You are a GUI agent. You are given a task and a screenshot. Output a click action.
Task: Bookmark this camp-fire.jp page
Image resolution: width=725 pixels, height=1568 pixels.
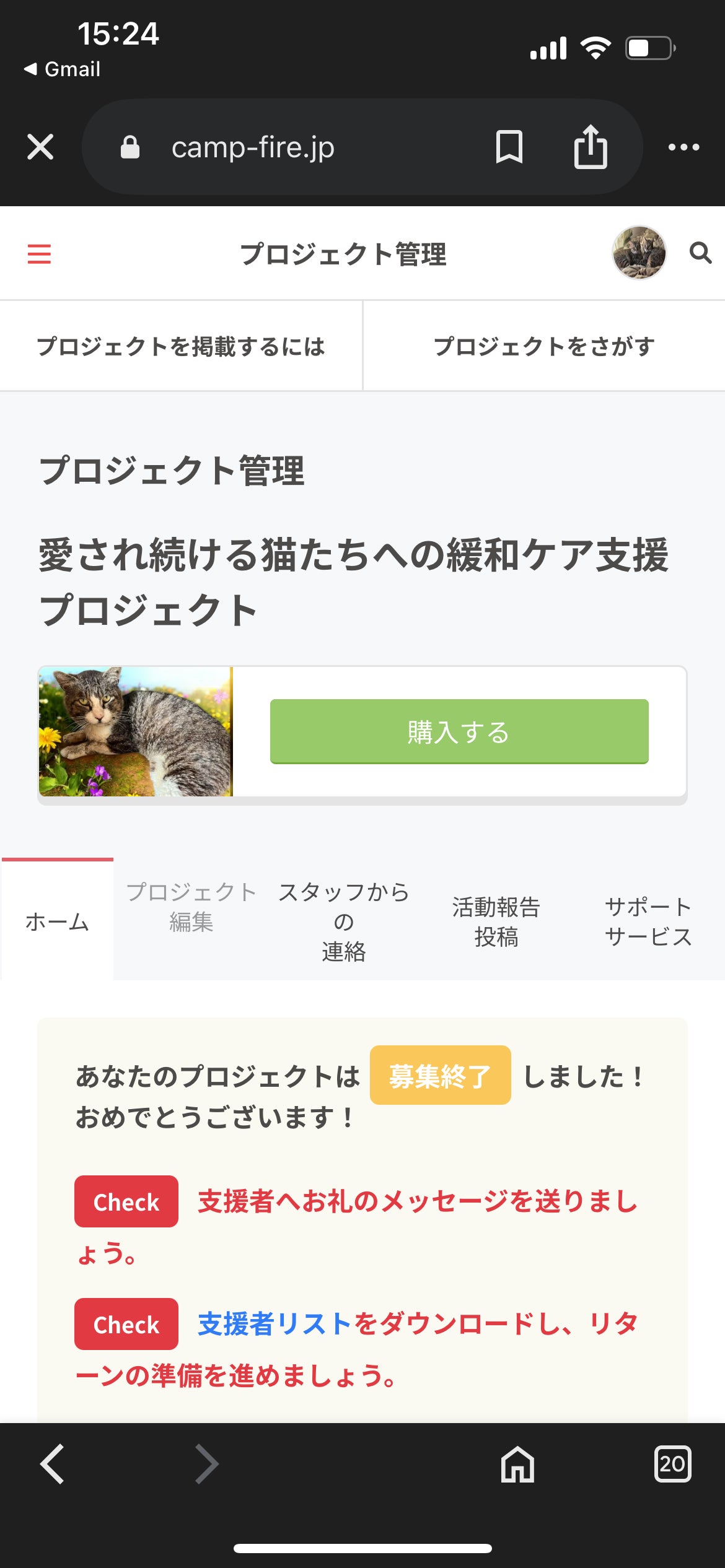click(x=509, y=147)
